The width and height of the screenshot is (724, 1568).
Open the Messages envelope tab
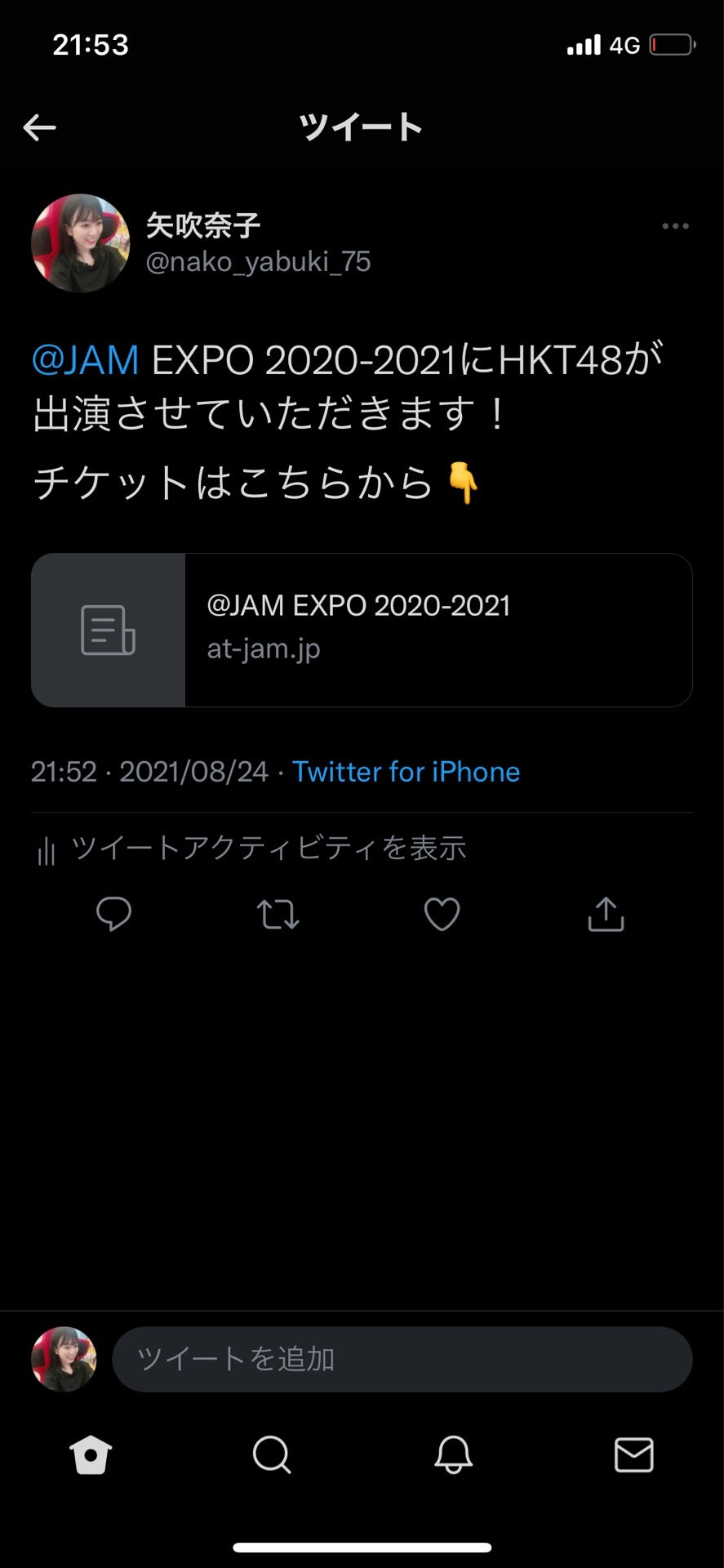click(x=633, y=1454)
